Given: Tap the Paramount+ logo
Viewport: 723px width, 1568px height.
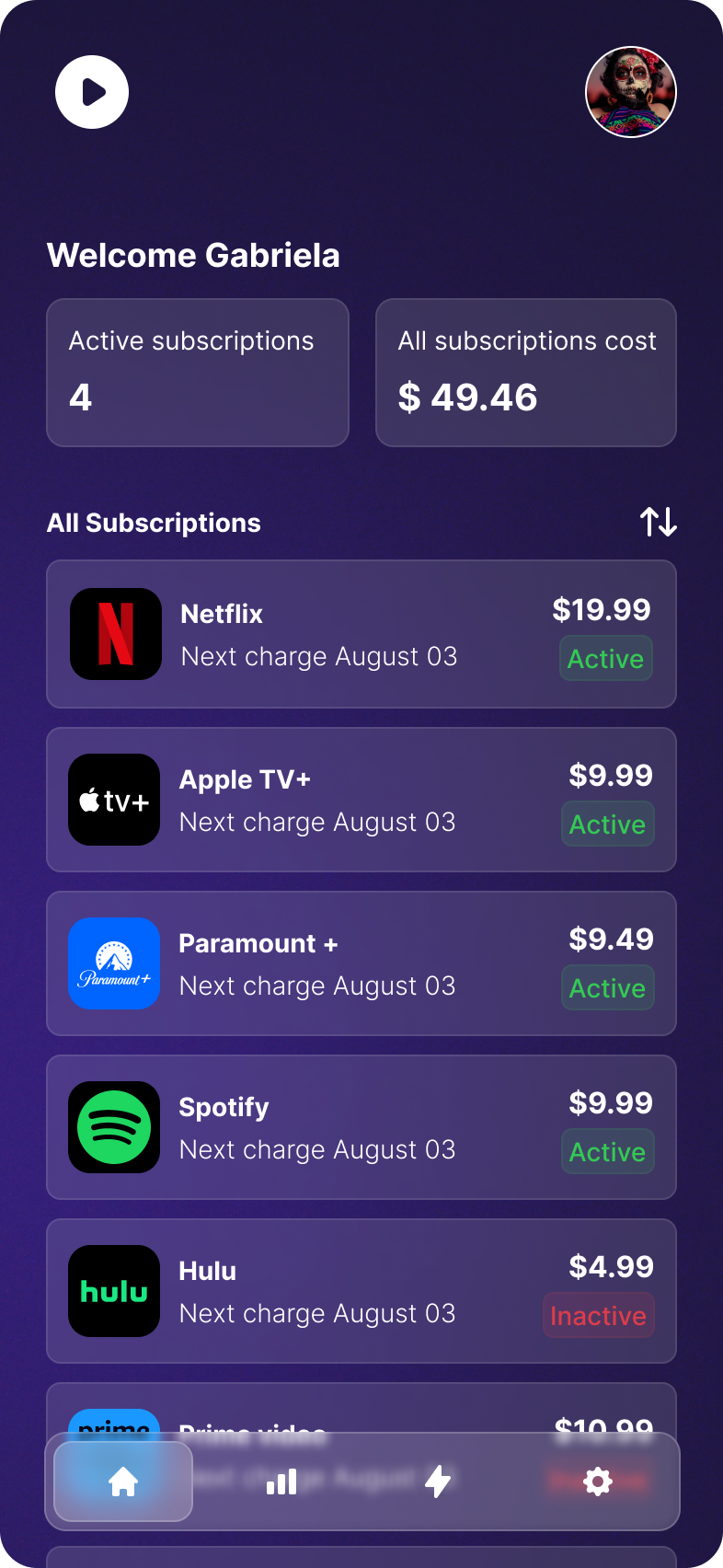Looking at the screenshot, I should (114, 963).
